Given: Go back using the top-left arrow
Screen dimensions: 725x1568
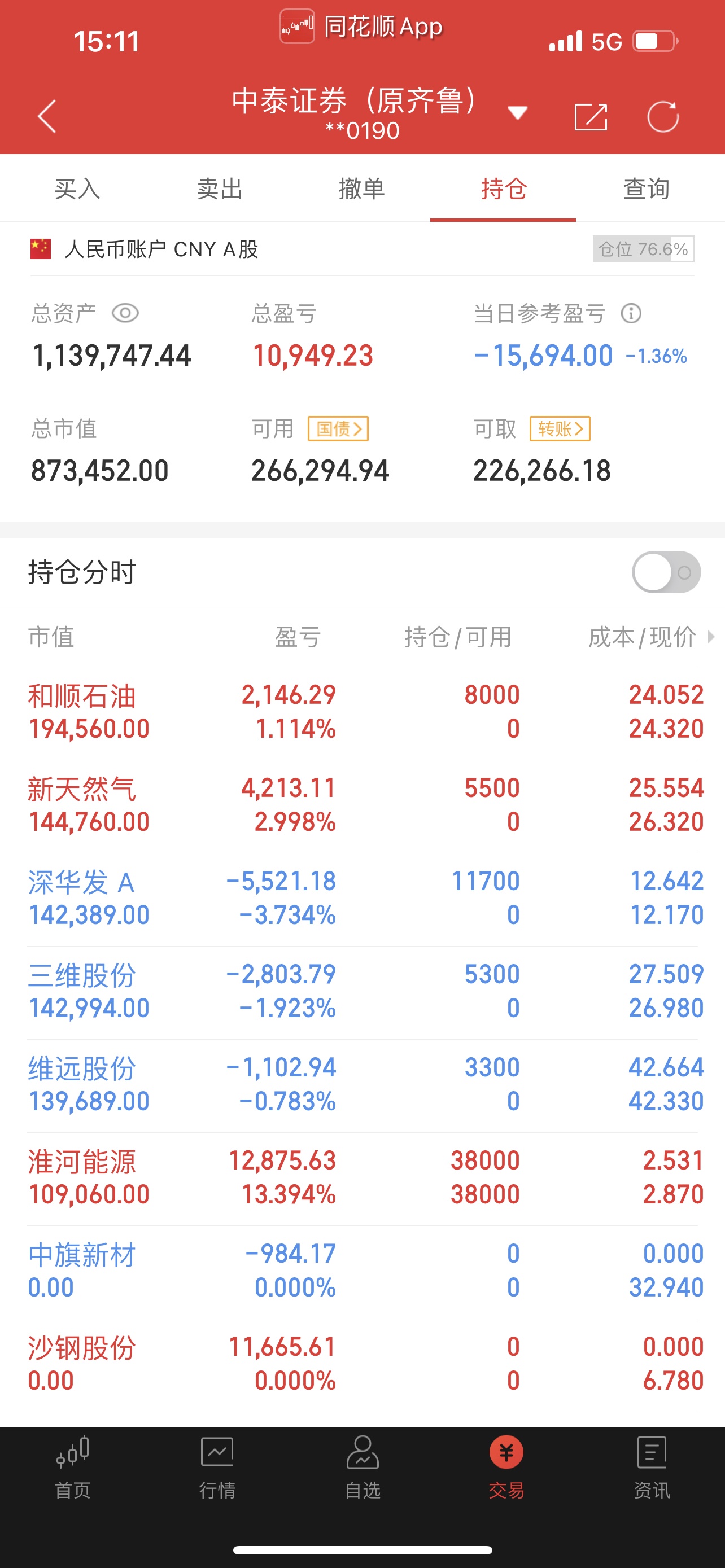Looking at the screenshot, I should point(47,116).
